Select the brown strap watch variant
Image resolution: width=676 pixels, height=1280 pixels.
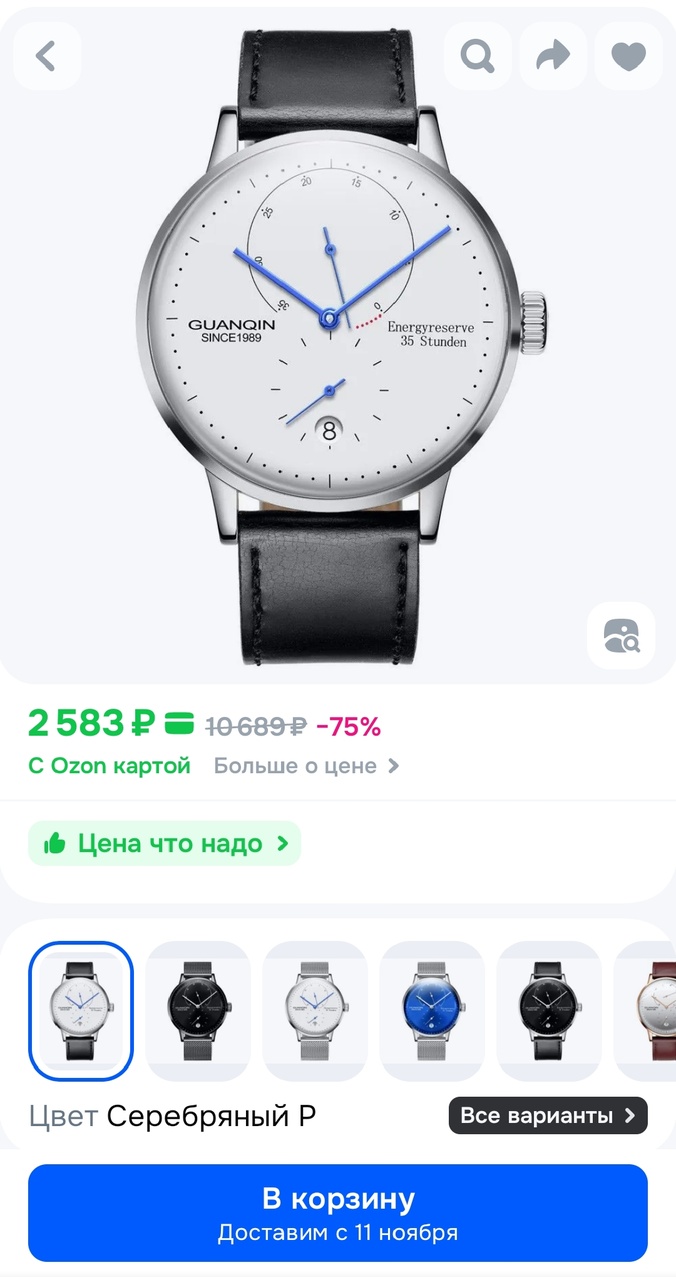(650, 1010)
